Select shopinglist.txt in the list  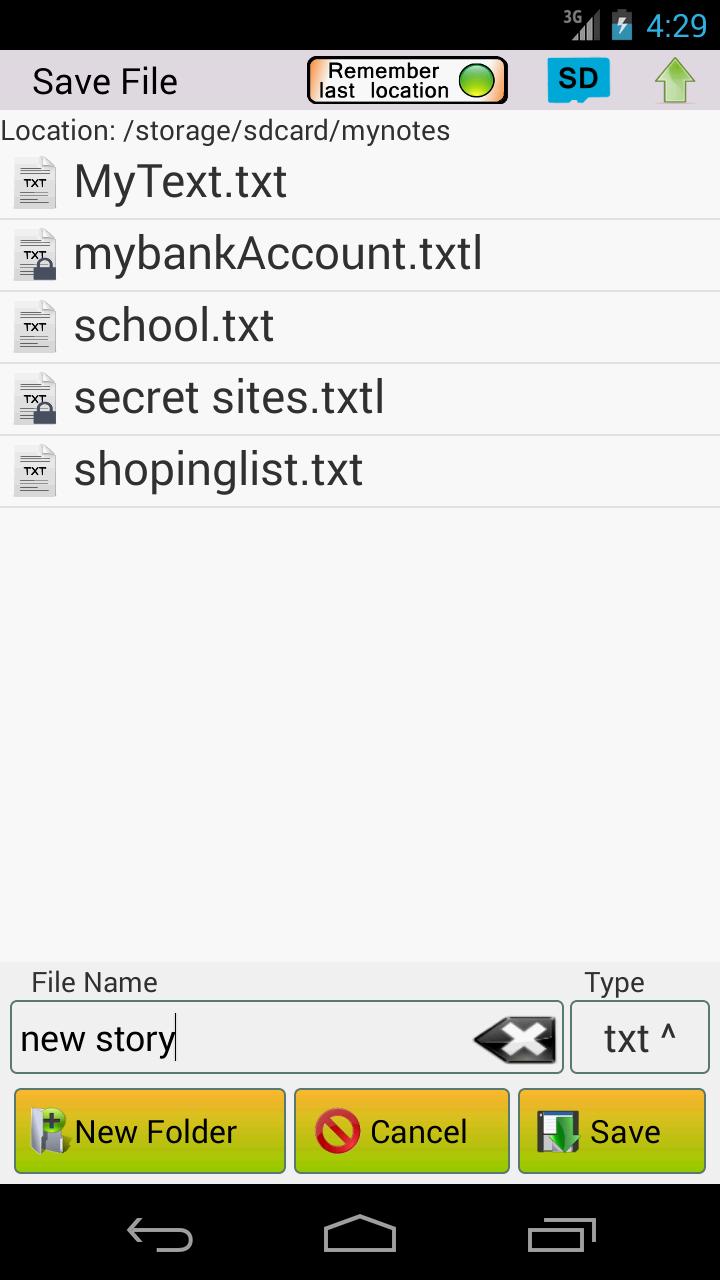point(218,470)
